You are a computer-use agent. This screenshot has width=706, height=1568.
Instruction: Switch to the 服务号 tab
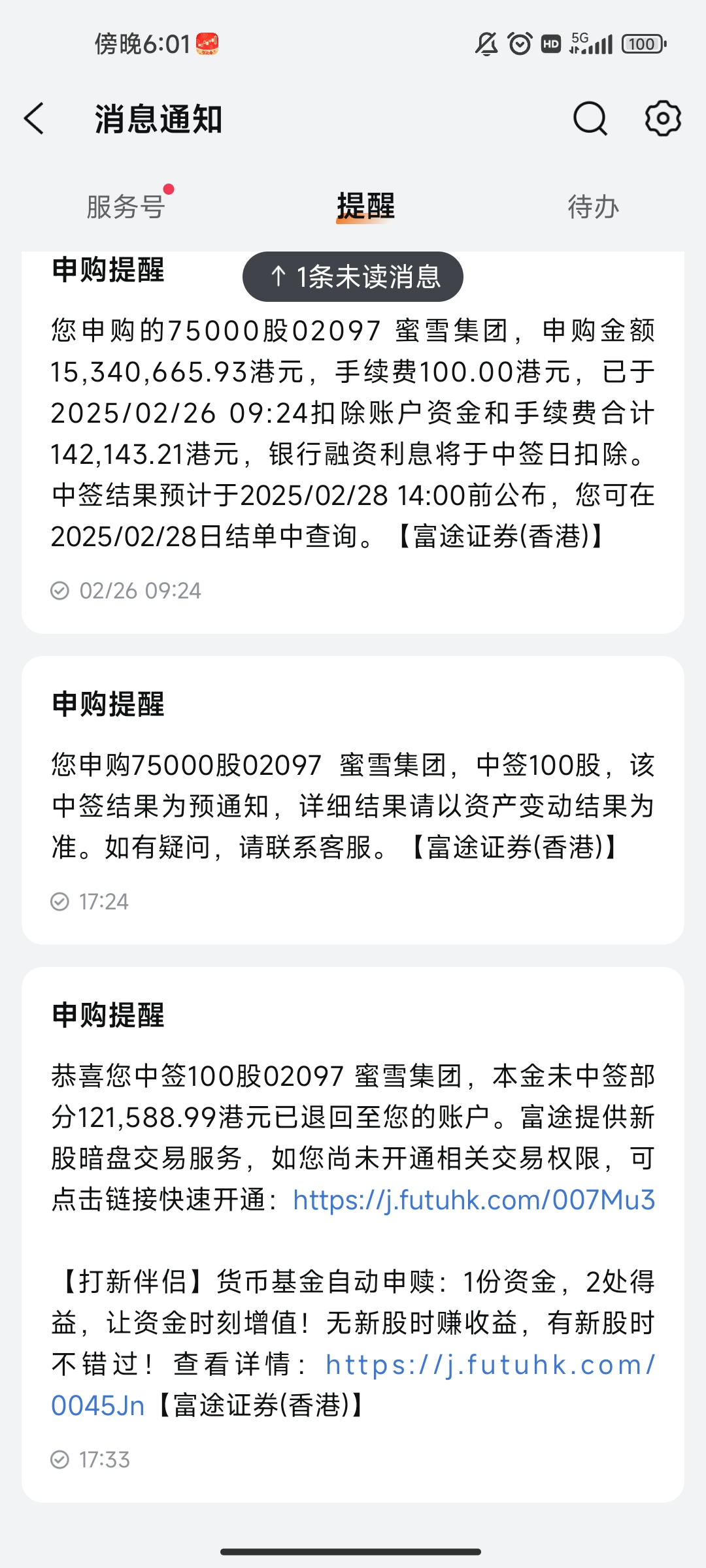coord(126,207)
